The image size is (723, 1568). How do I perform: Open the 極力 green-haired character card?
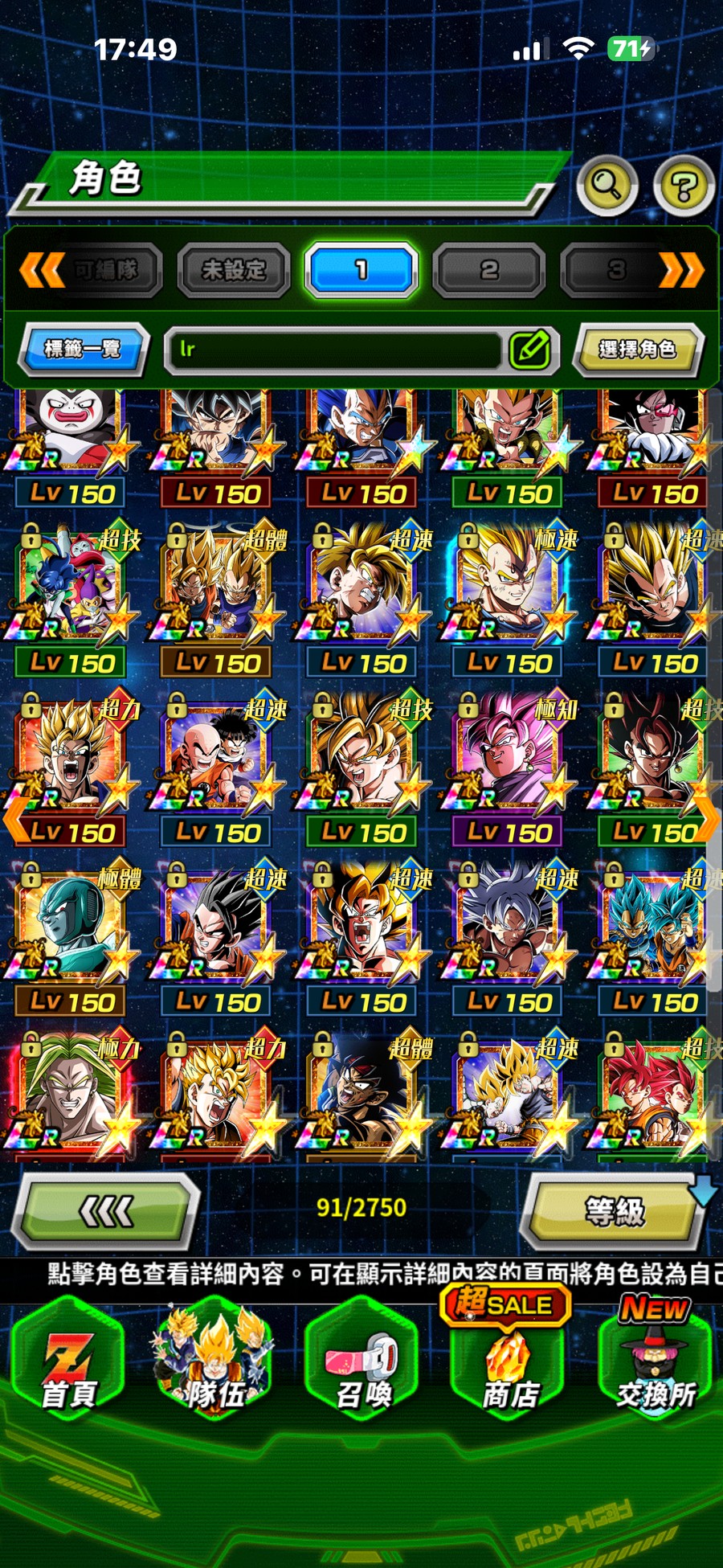coord(71,1093)
